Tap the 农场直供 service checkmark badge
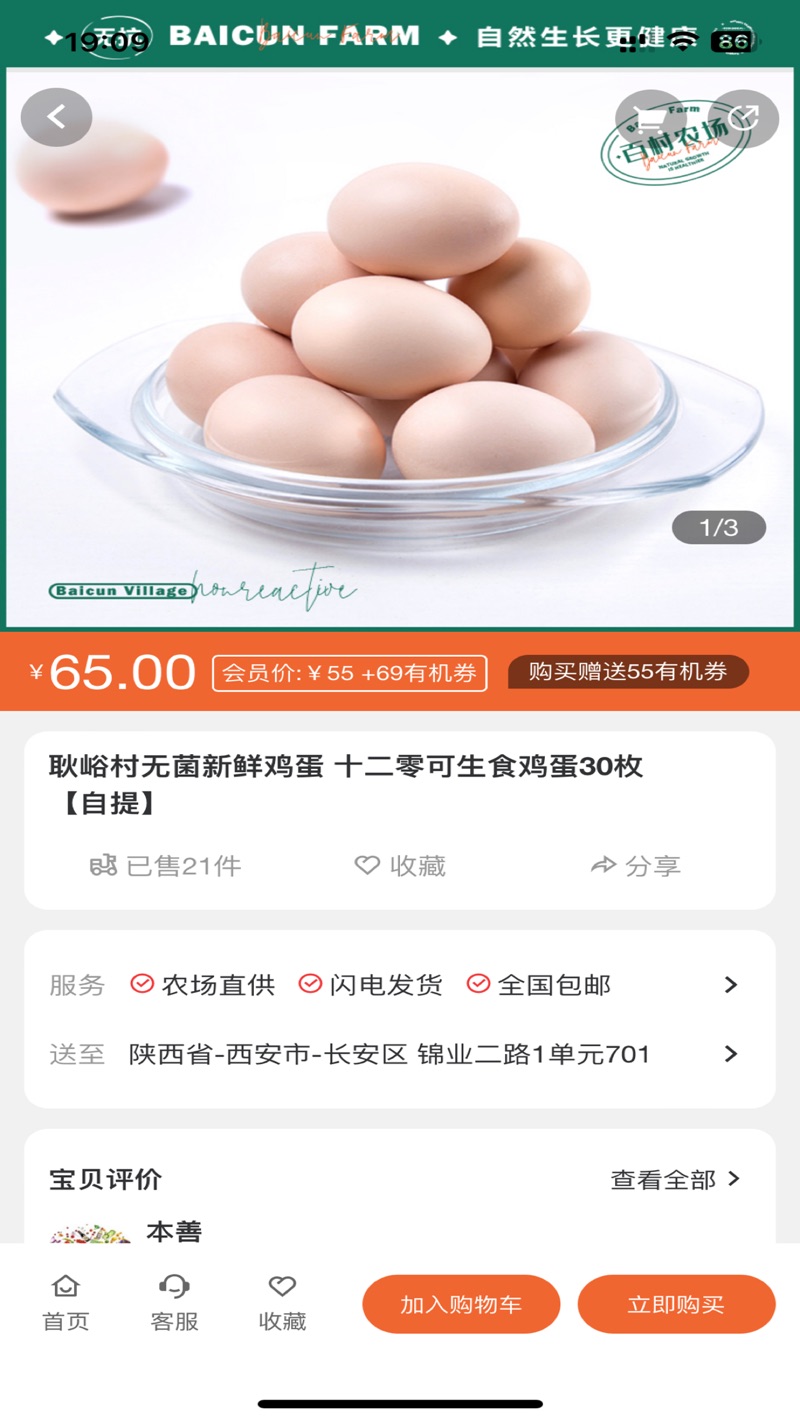This screenshot has height=1422, width=800. click(142, 984)
